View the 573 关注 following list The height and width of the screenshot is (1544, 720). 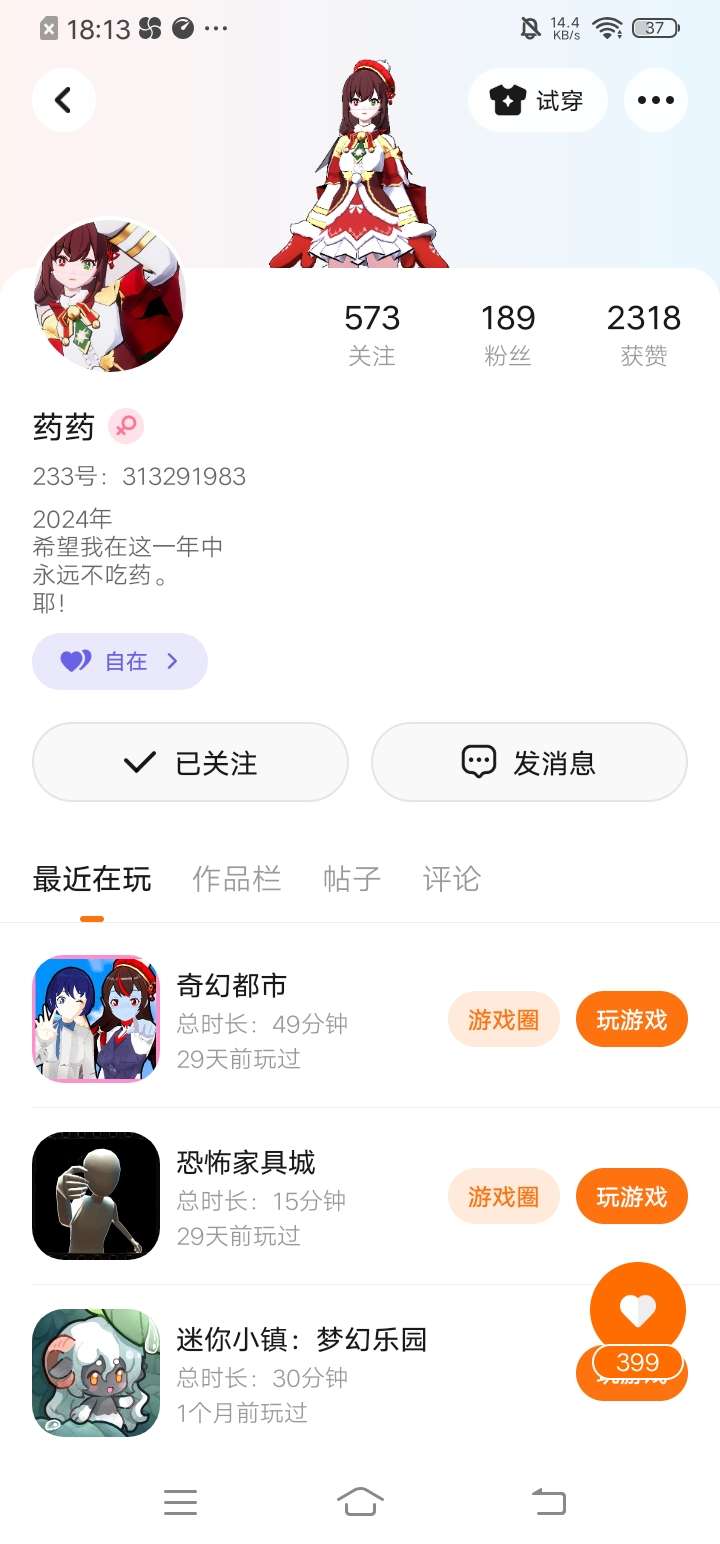(x=372, y=334)
